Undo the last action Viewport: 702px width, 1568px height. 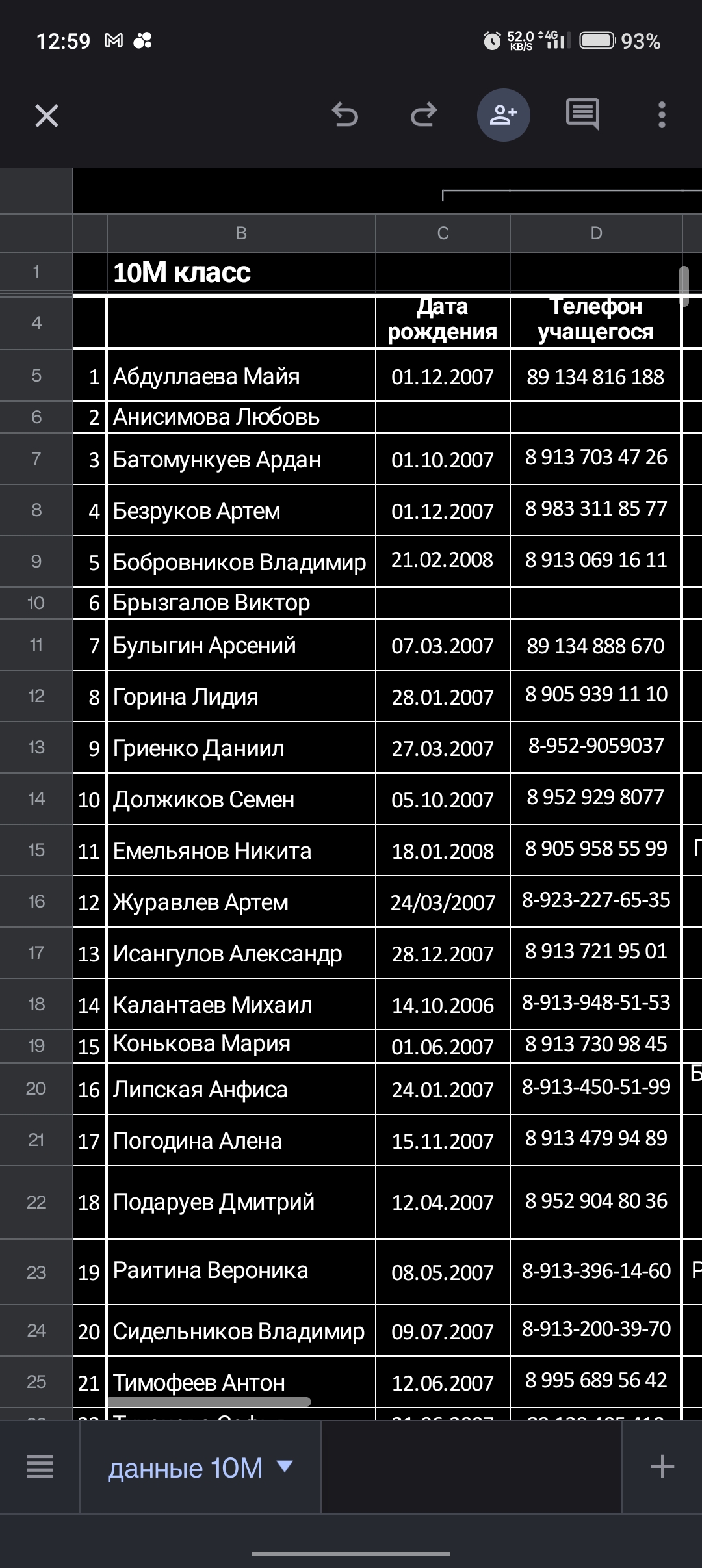(x=344, y=116)
